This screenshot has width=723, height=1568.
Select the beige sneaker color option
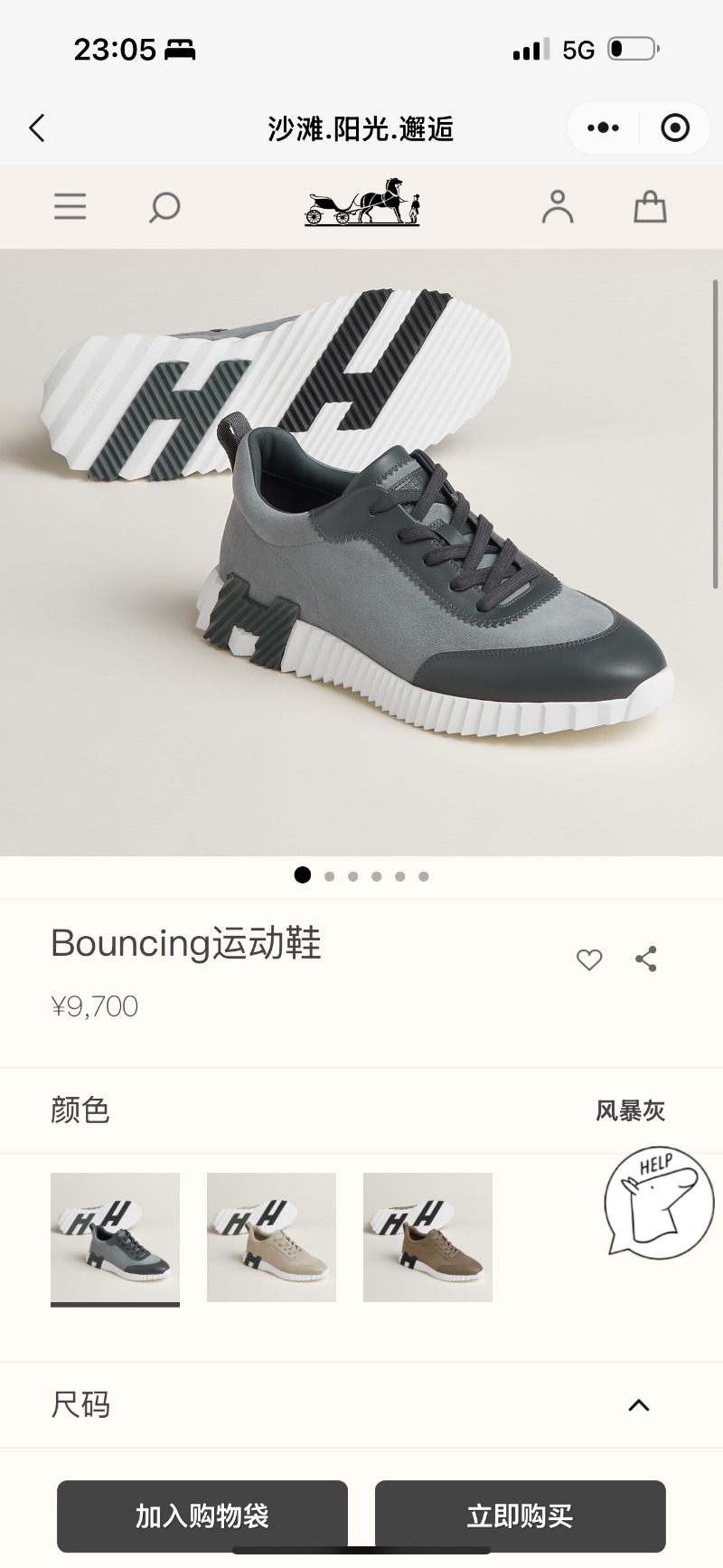271,1237
